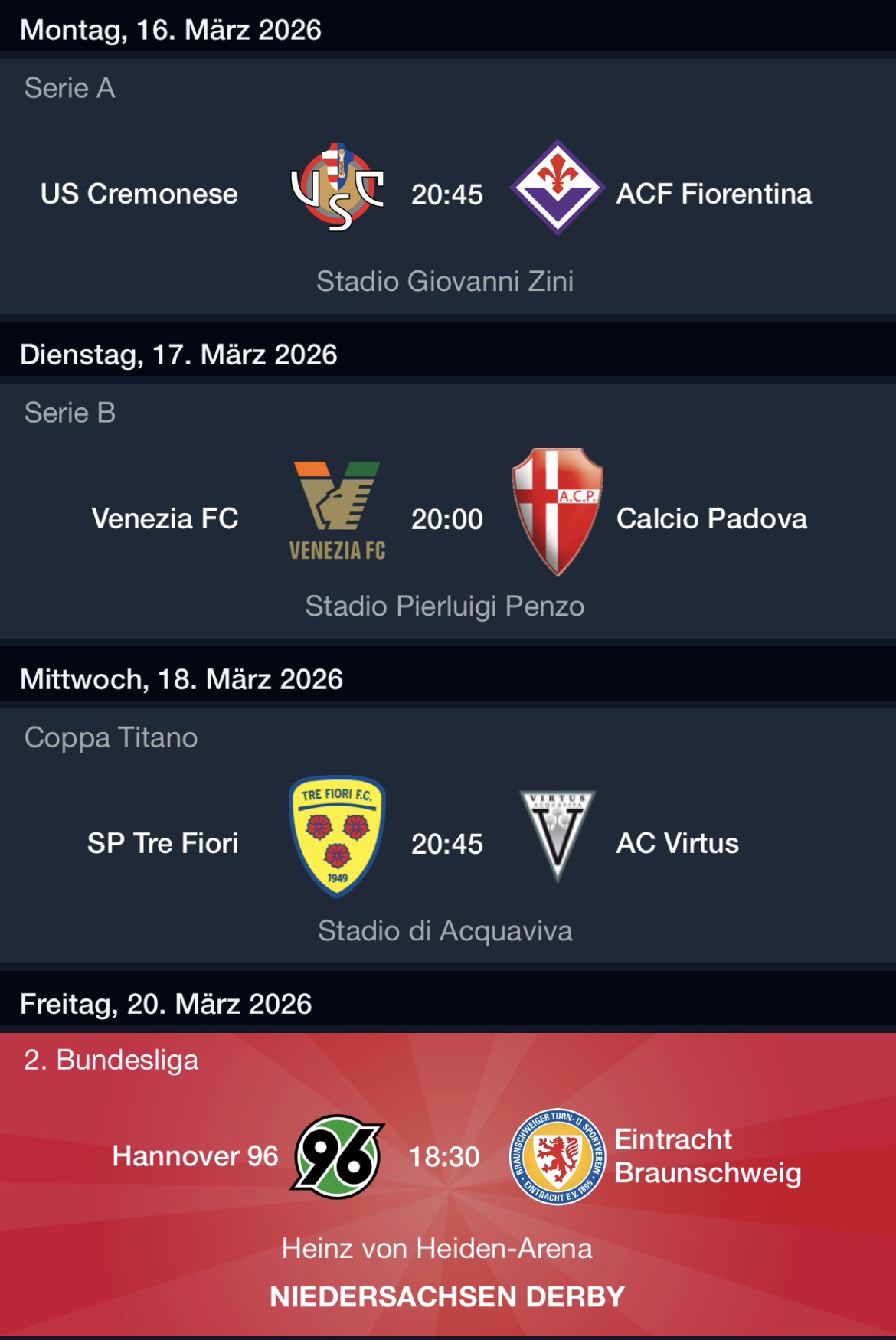Open the Venezia FC vs Calcio Padova match
The image size is (896, 1340).
pos(447,518)
